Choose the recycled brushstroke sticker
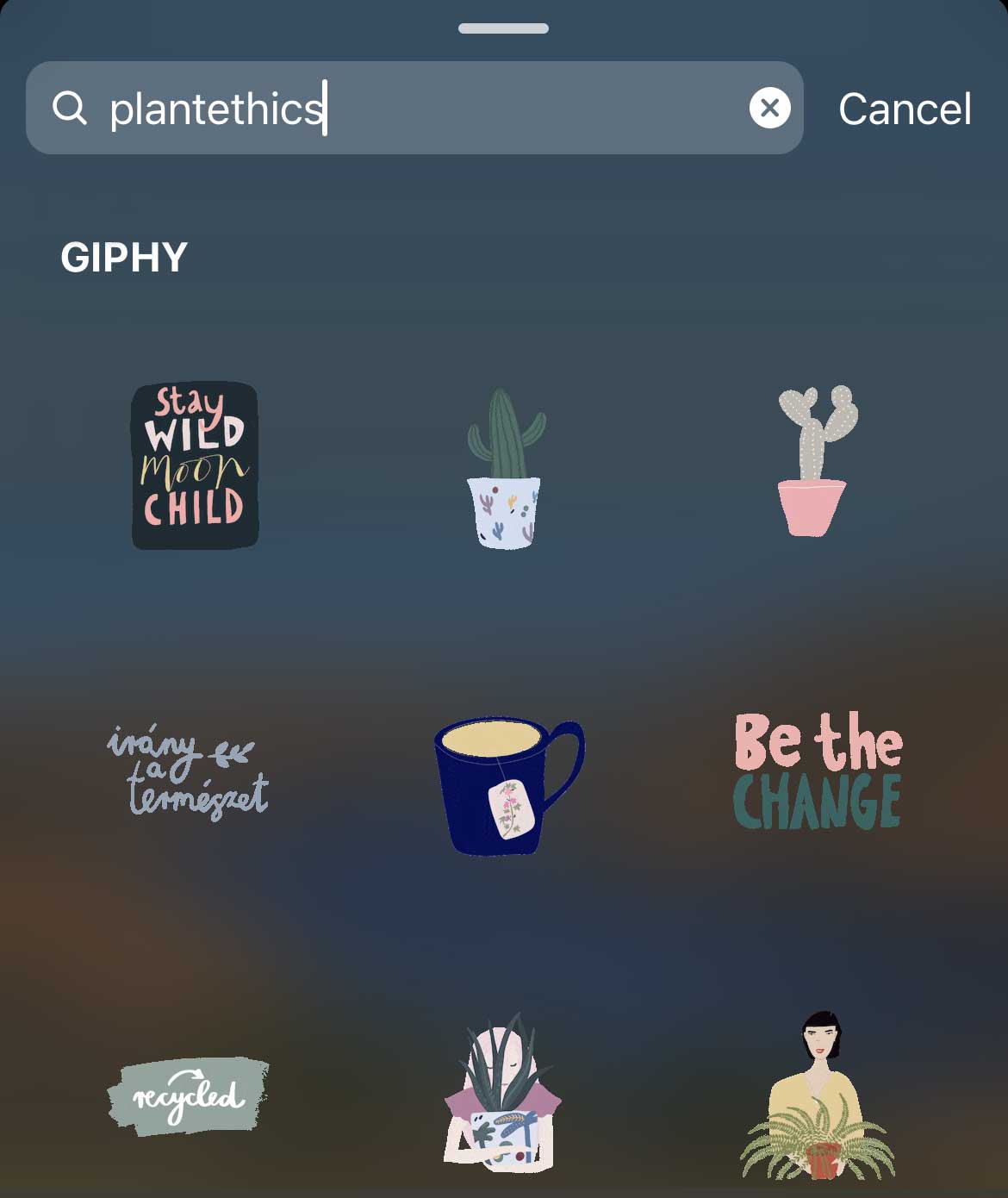The height and width of the screenshot is (1198, 1008). pyautogui.click(x=189, y=1095)
